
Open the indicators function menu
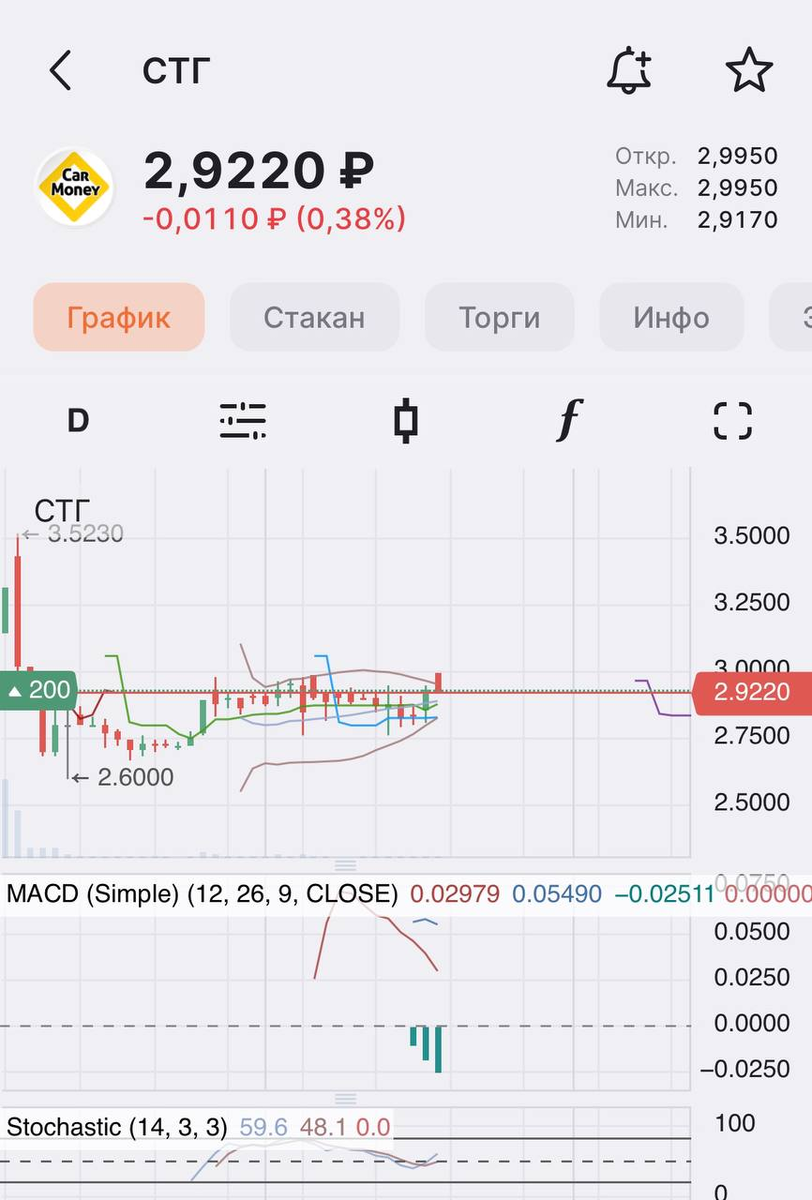pyautogui.click(x=568, y=421)
